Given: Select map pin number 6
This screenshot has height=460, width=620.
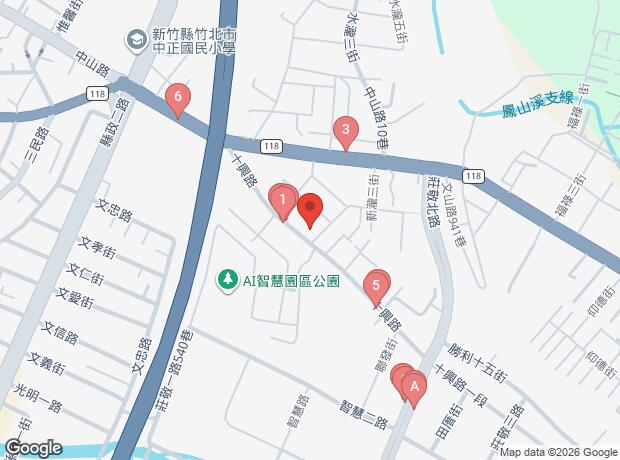Looking at the screenshot, I should click(x=177, y=98).
